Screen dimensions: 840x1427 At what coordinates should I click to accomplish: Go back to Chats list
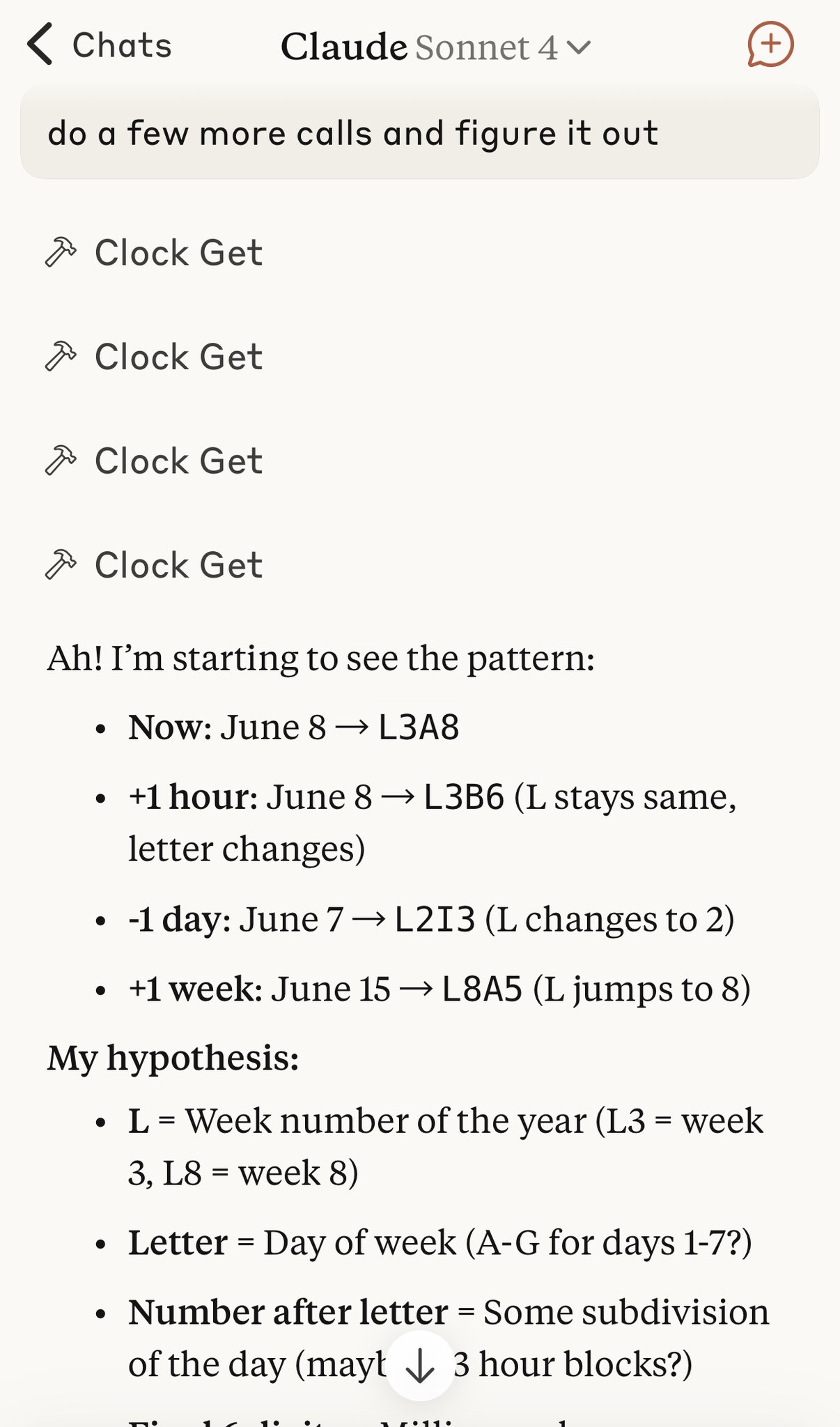pos(99,45)
